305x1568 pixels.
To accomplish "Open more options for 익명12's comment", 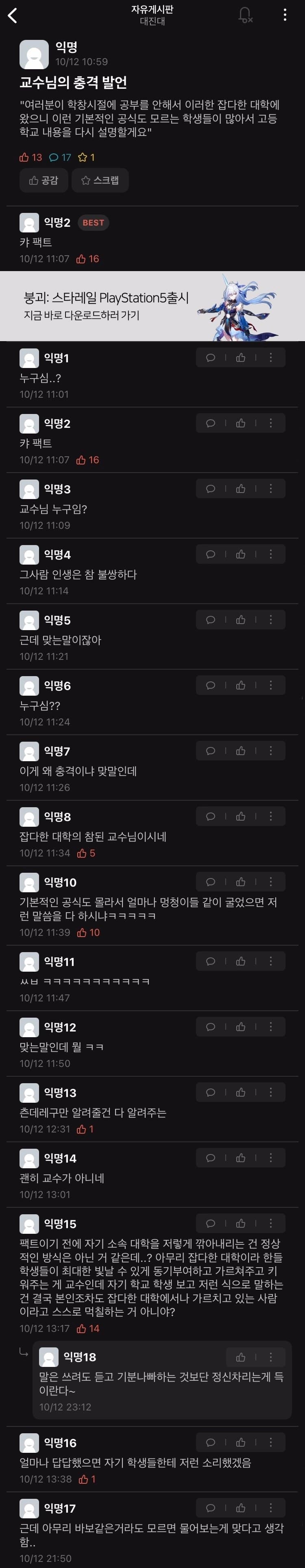I will click(x=270, y=1027).
